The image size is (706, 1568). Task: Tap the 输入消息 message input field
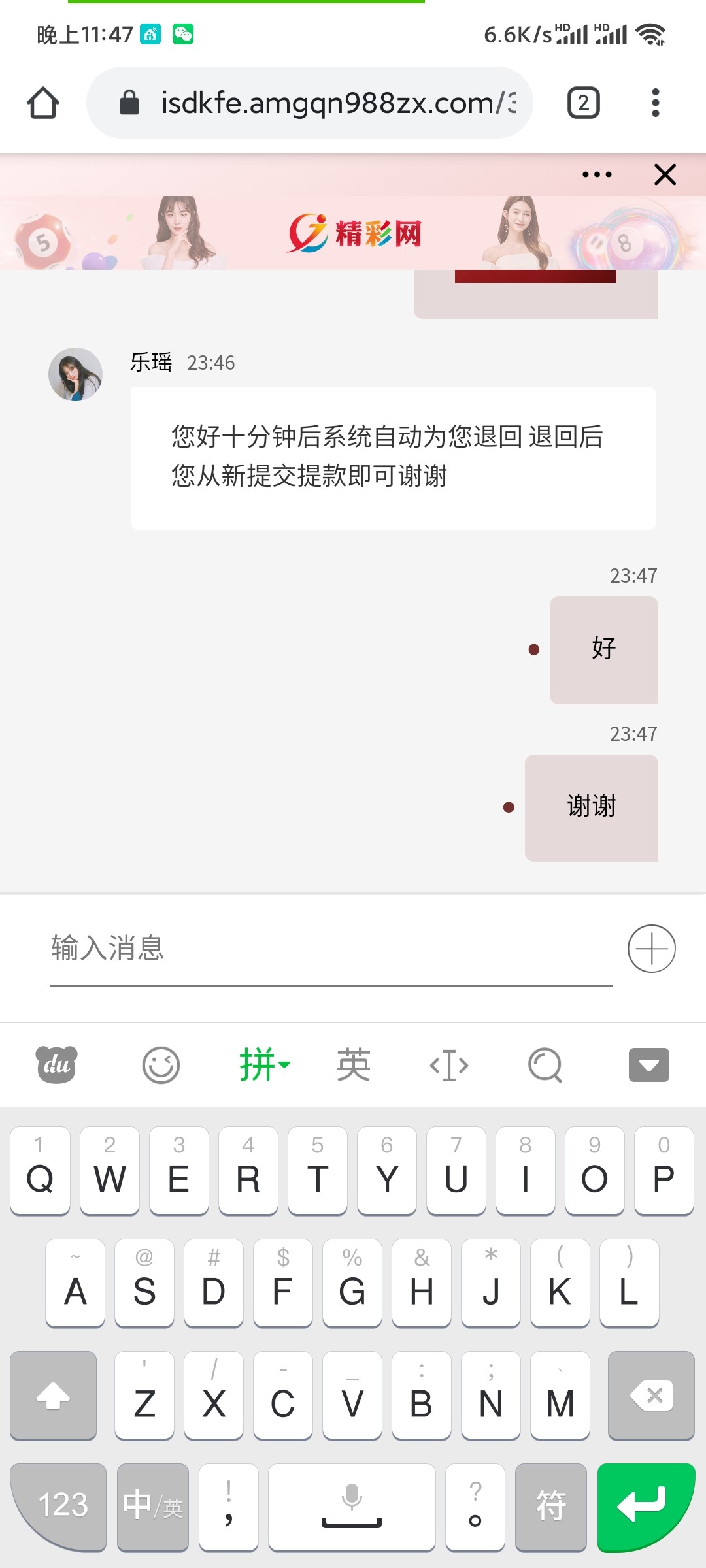tap(261, 951)
